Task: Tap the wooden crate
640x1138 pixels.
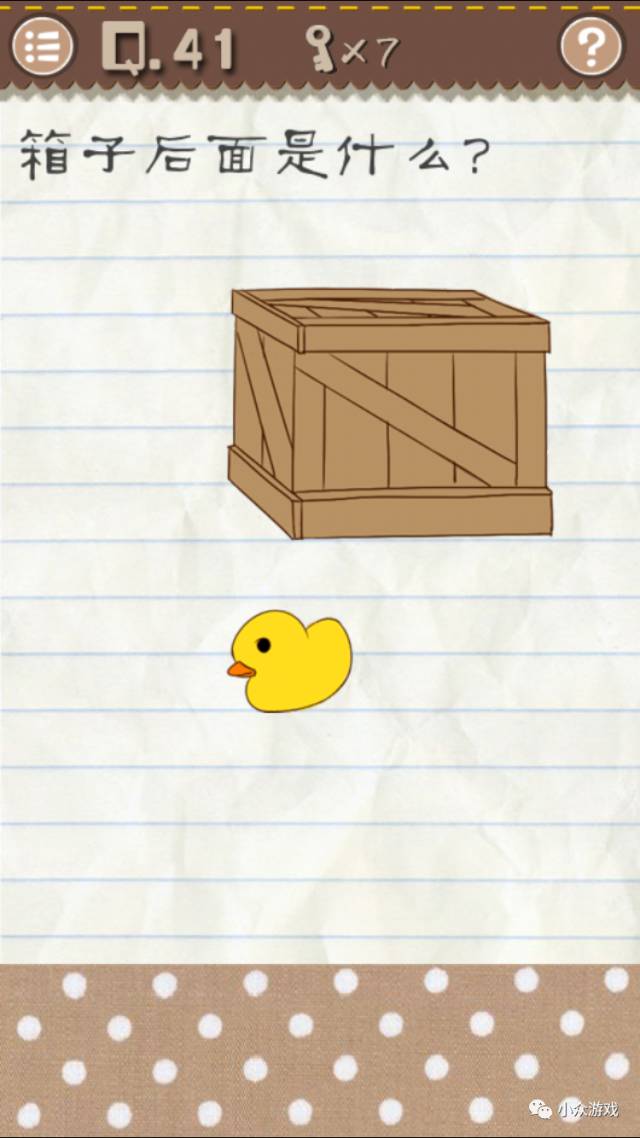Action: pos(392,412)
